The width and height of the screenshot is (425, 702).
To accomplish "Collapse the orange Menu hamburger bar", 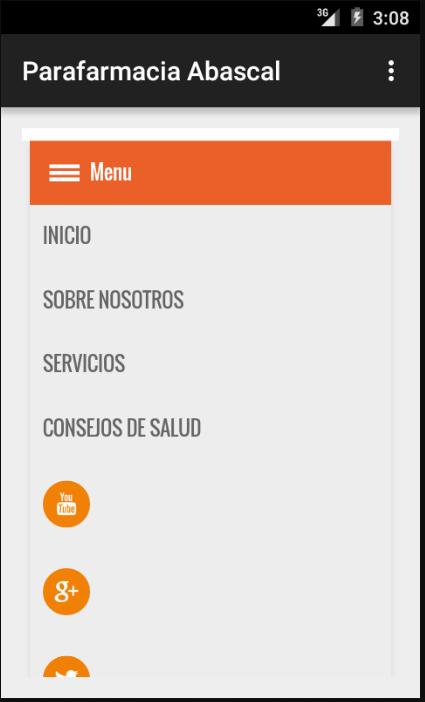I will click(x=210, y=172).
